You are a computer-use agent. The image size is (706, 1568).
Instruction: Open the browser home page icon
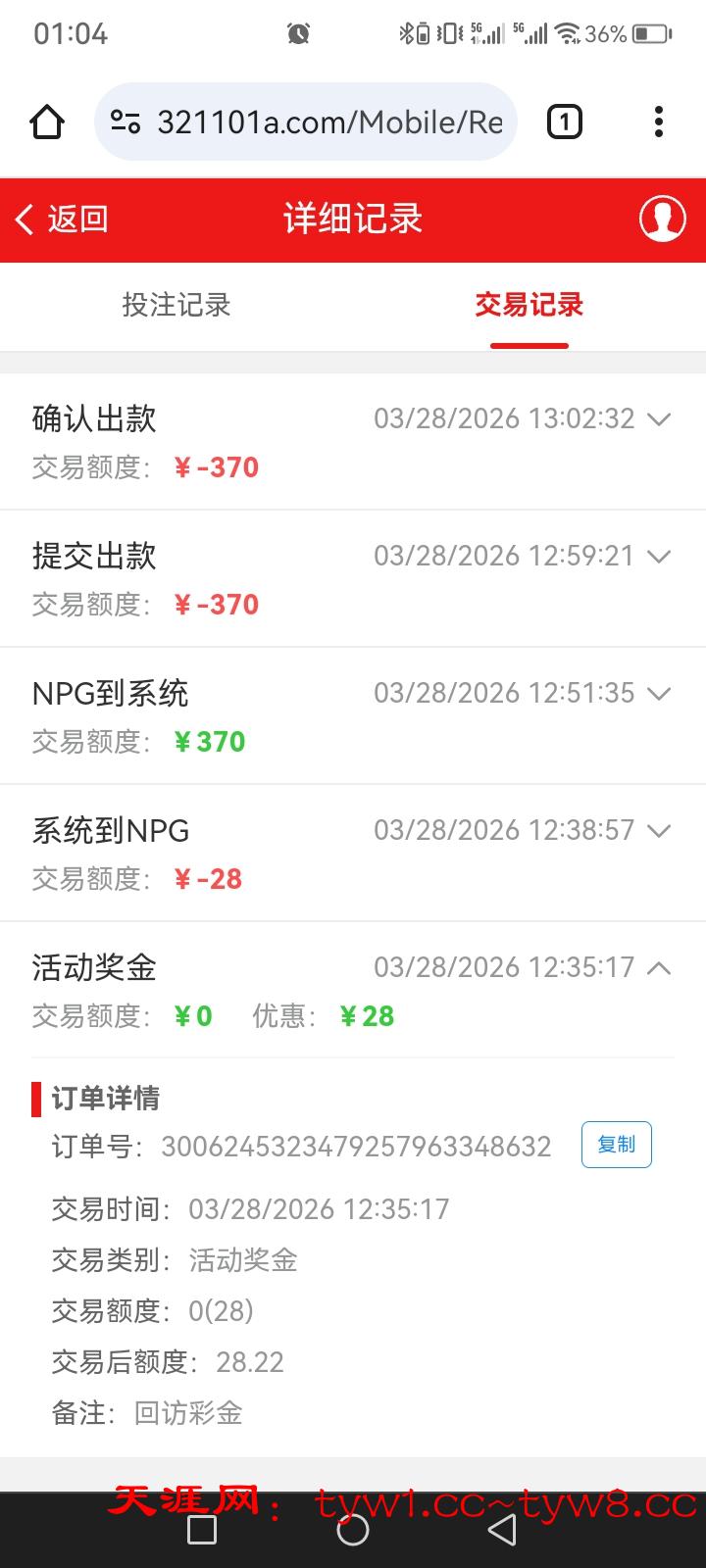[47, 122]
